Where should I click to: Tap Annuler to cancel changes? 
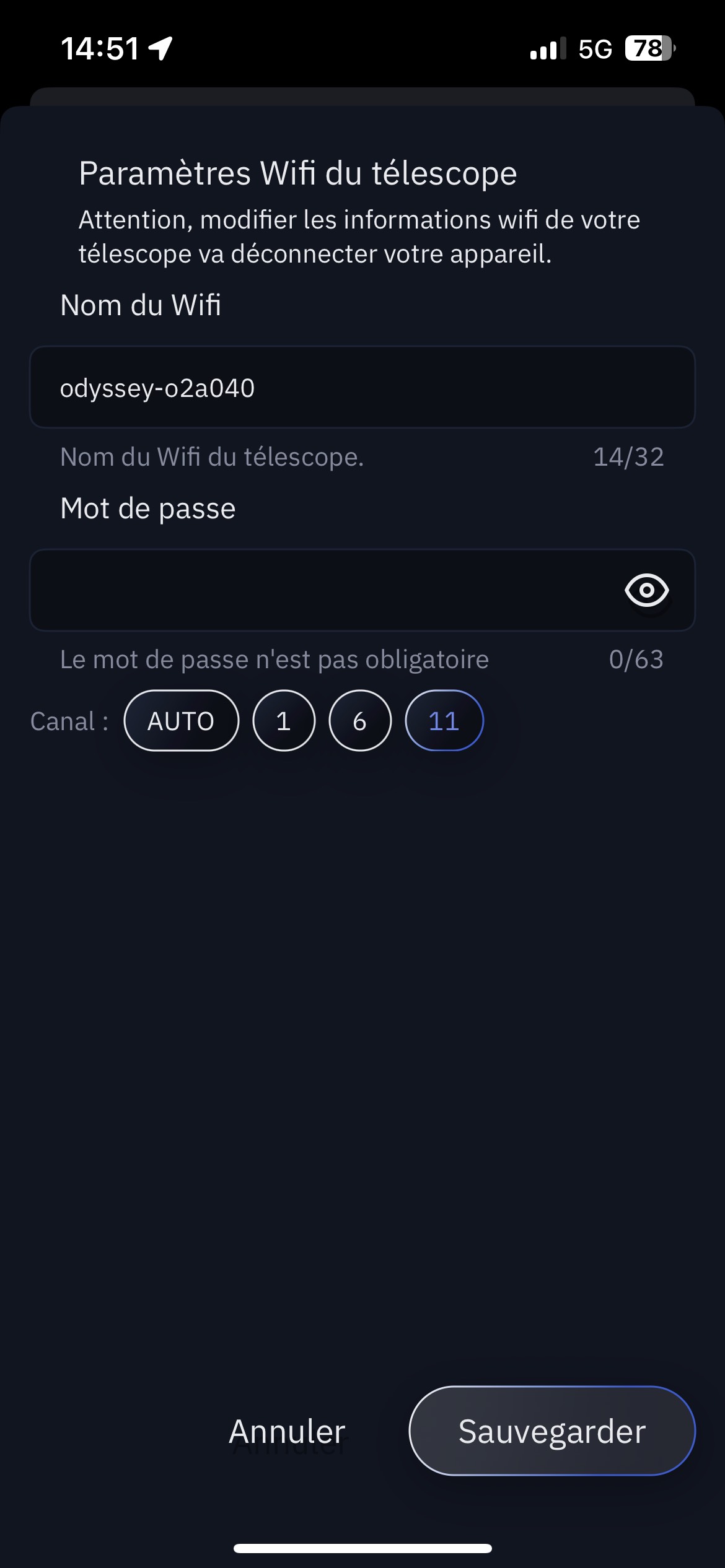pyautogui.click(x=287, y=1431)
